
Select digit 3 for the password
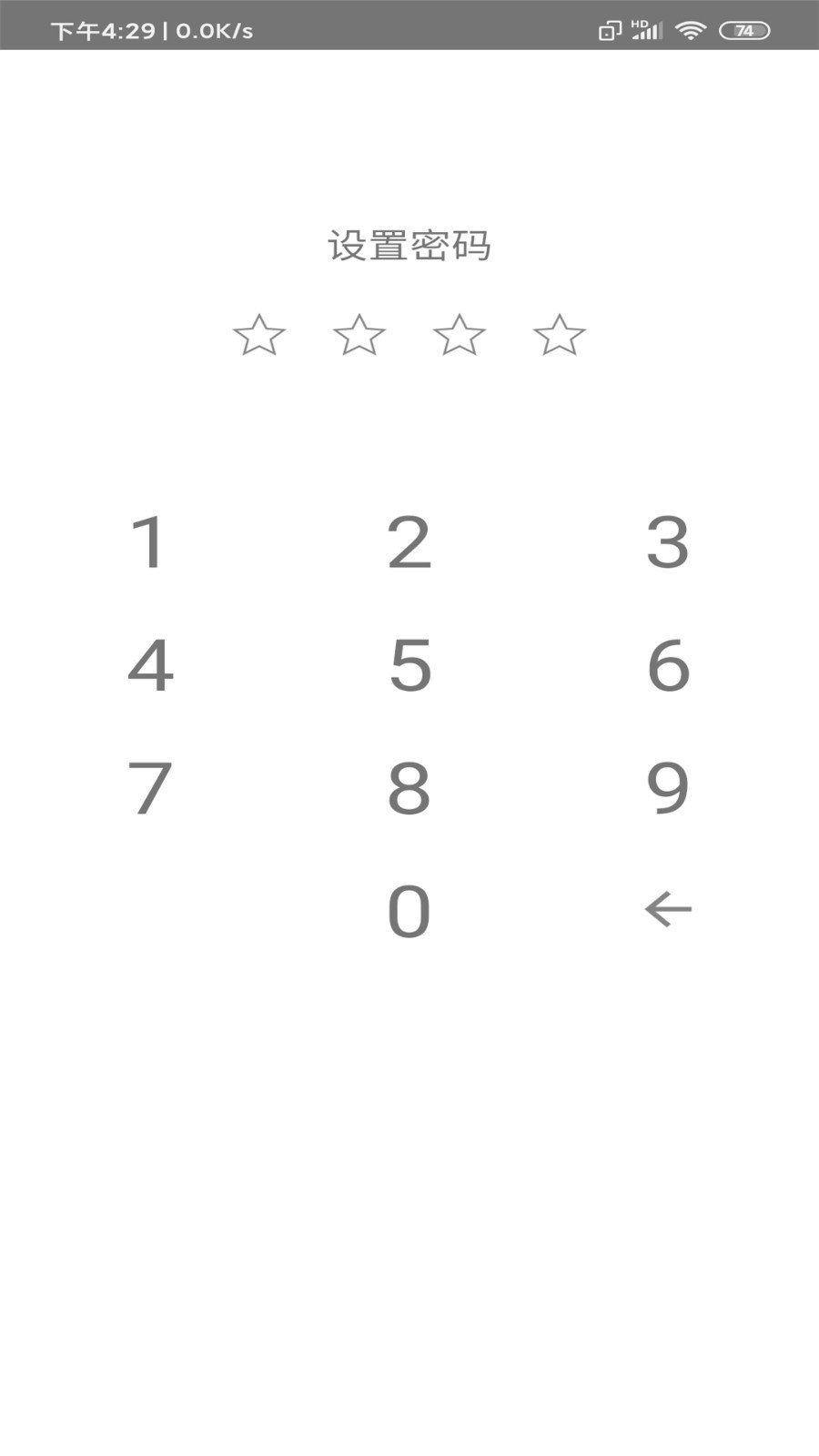668,542
